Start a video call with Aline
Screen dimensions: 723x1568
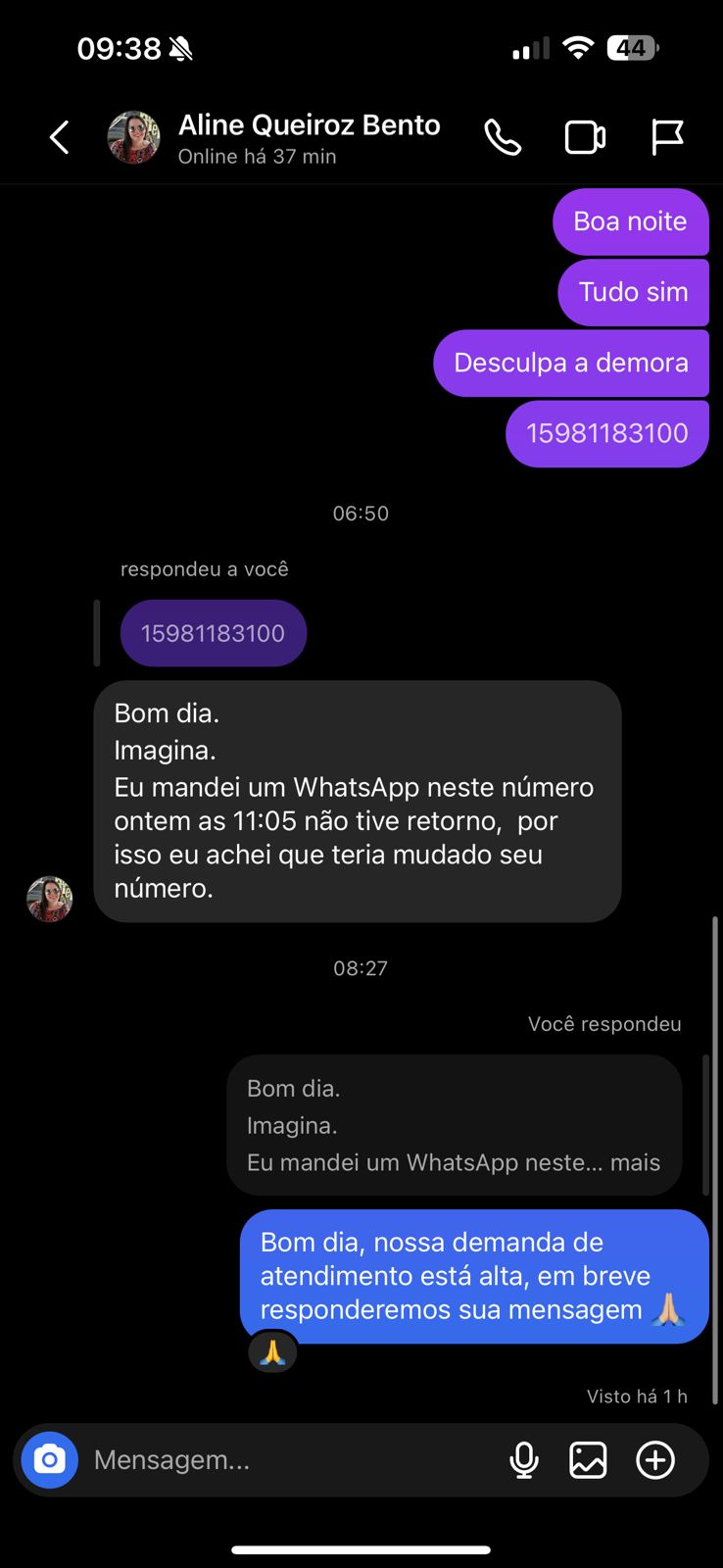[585, 138]
